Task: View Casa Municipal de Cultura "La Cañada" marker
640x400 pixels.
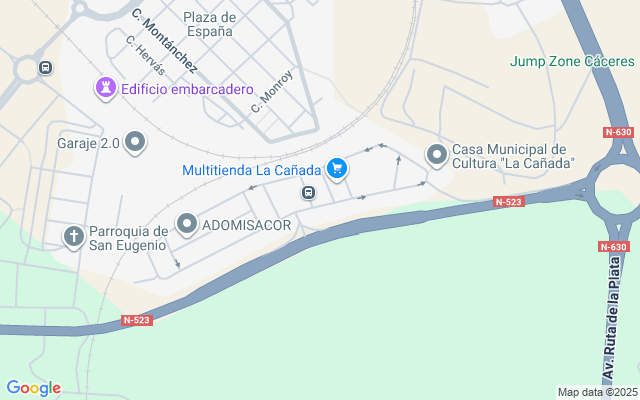Action: [436, 155]
